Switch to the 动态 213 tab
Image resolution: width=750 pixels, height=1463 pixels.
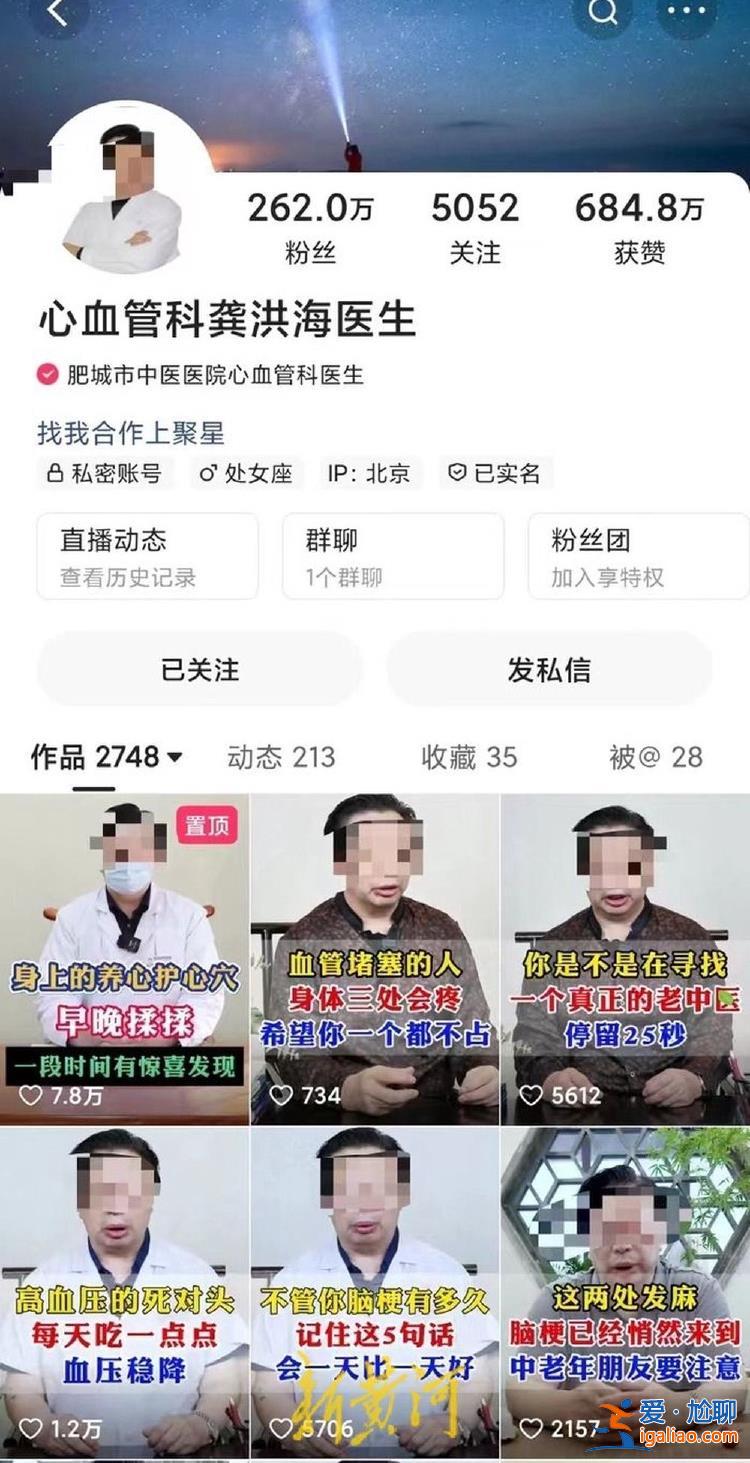(x=281, y=757)
